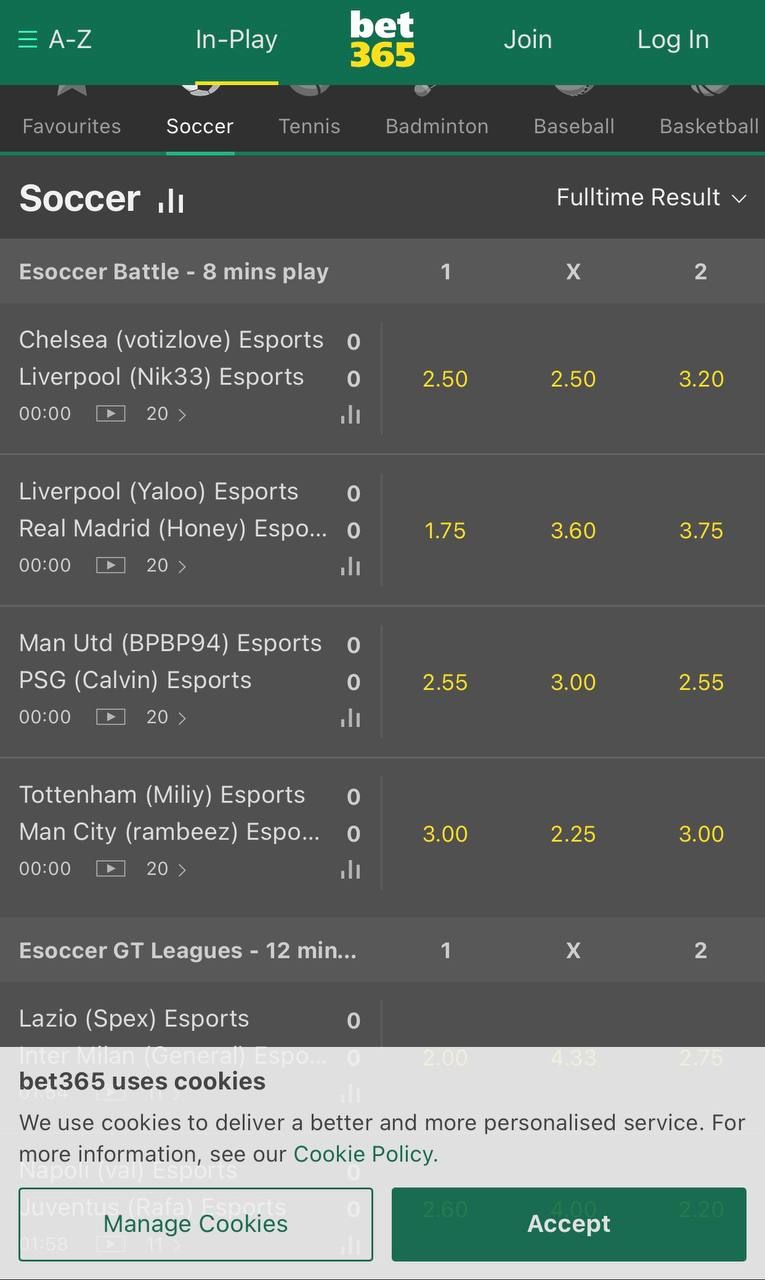
Task: Expand the Fulltime Result market dropdown
Action: pos(652,198)
